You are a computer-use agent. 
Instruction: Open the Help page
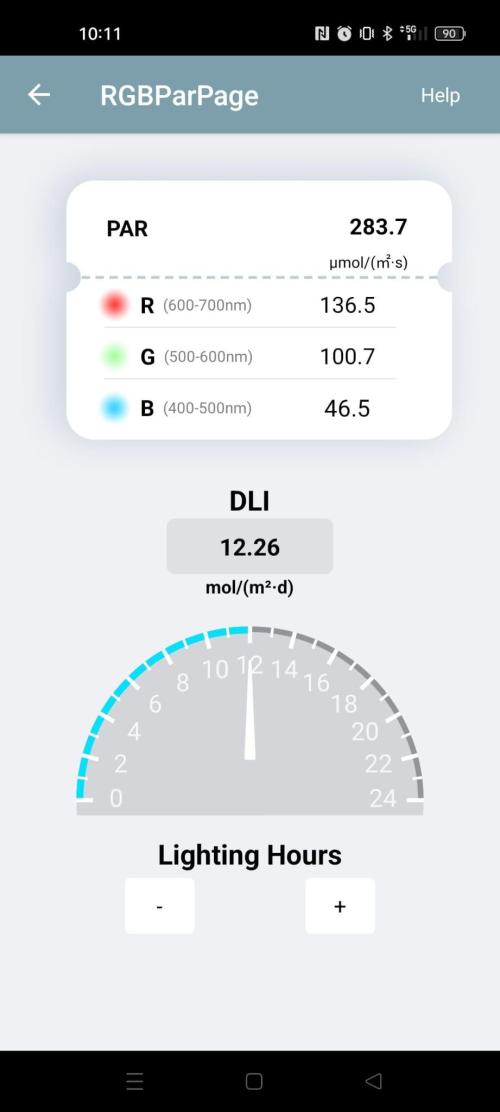pos(440,96)
